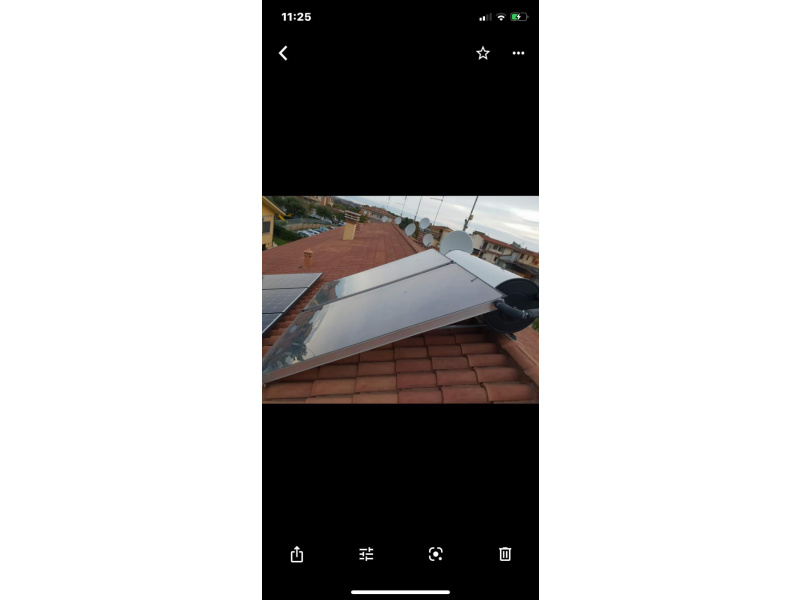This screenshot has width=800, height=600.
Task: Share this photo
Action: click(297, 554)
